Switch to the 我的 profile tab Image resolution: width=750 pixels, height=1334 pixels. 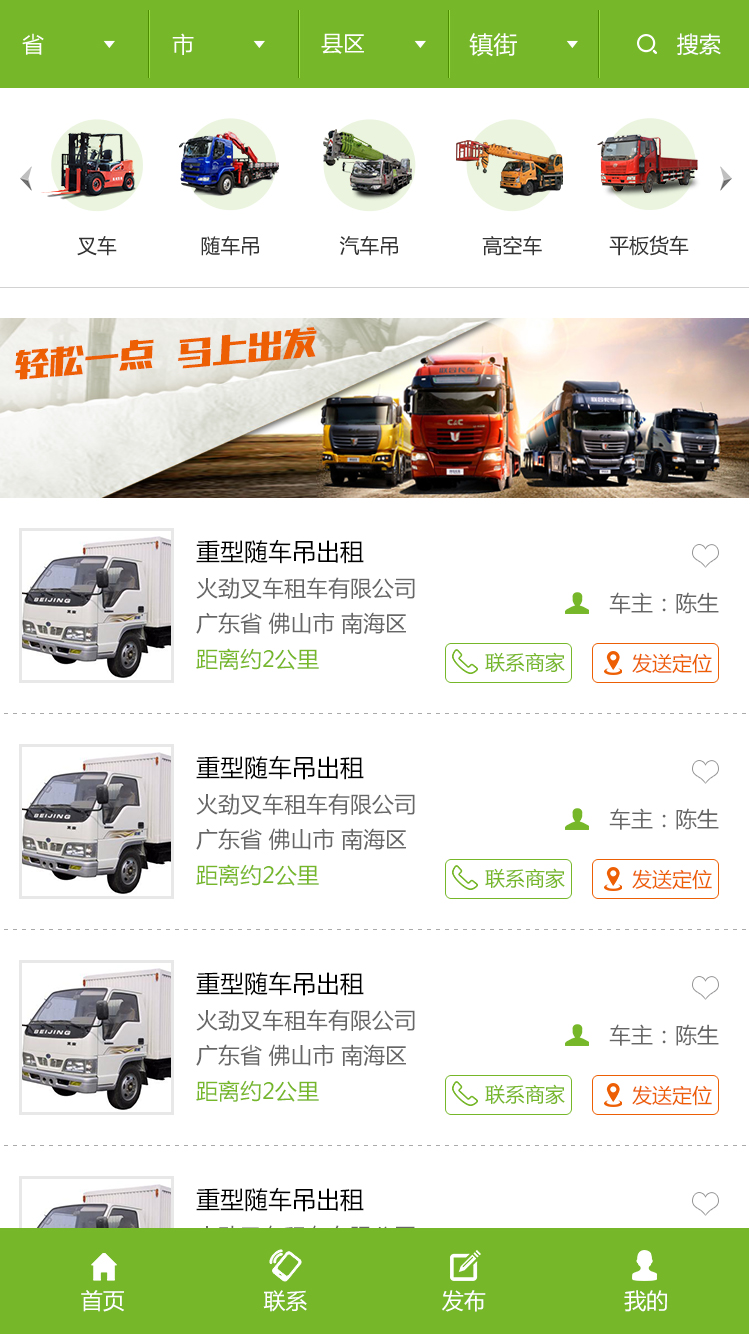pyautogui.click(x=645, y=1281)
